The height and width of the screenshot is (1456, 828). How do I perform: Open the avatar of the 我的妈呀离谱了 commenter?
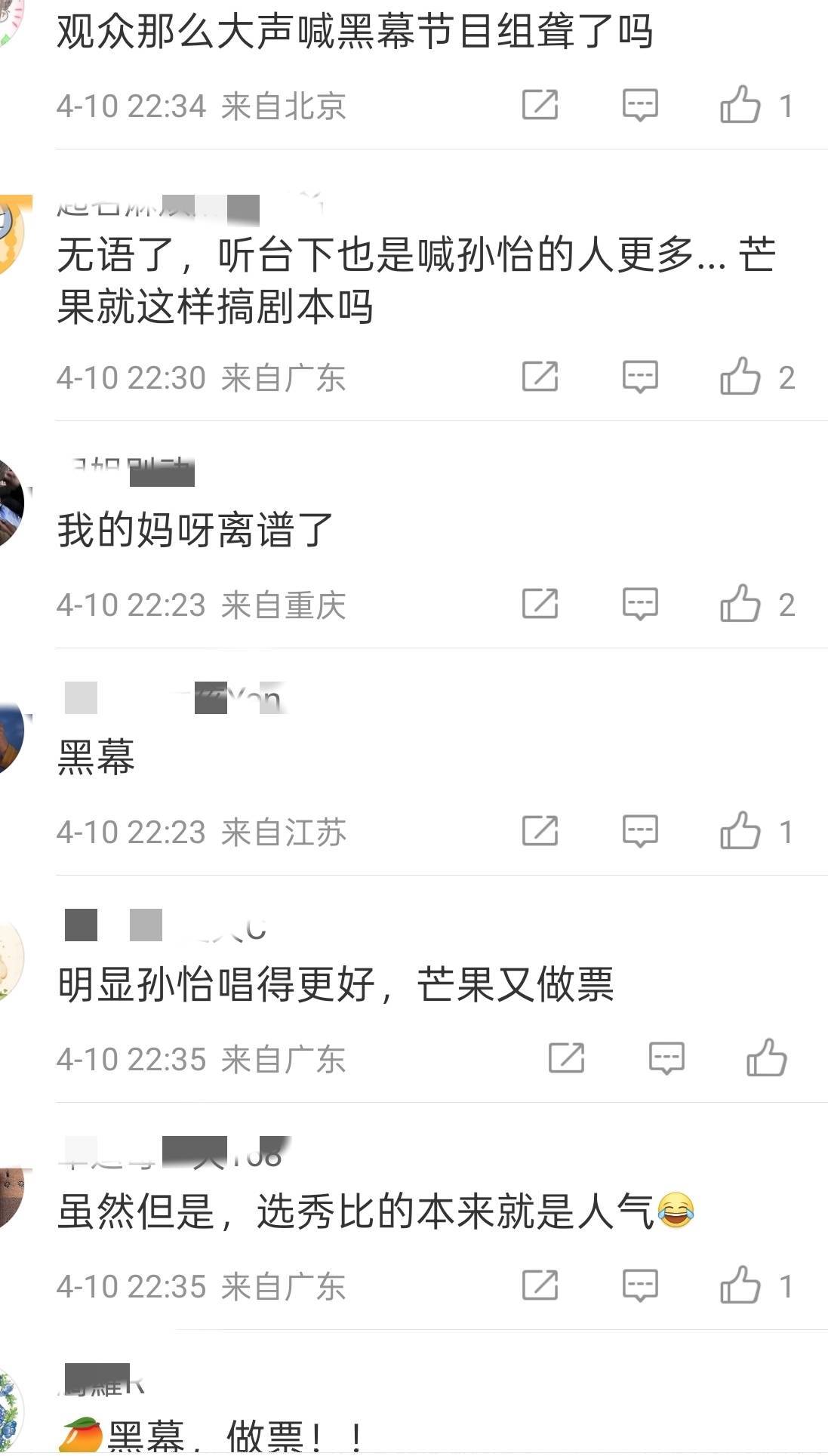(9, 503)
